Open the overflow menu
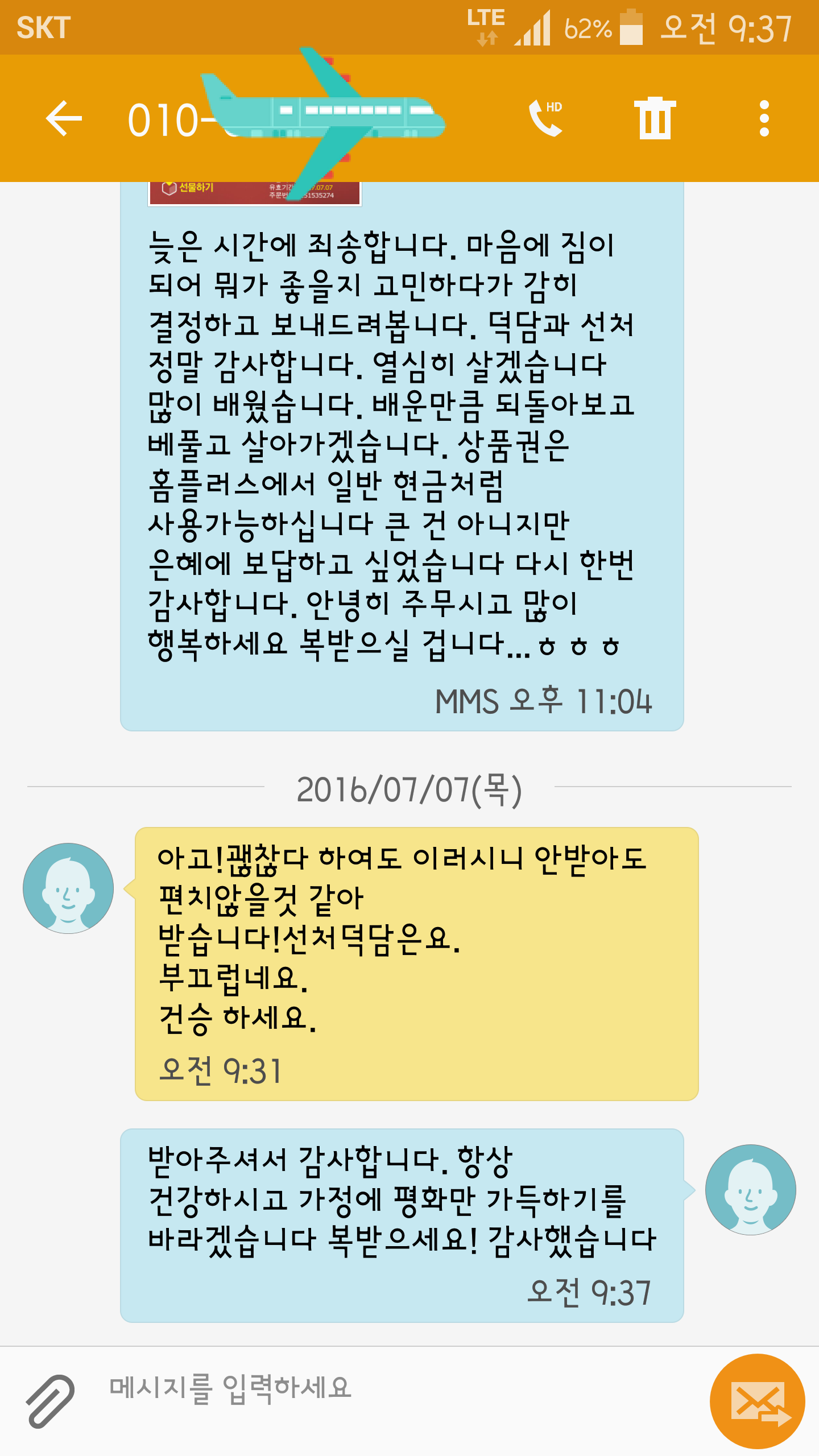 tap(764, 118)
